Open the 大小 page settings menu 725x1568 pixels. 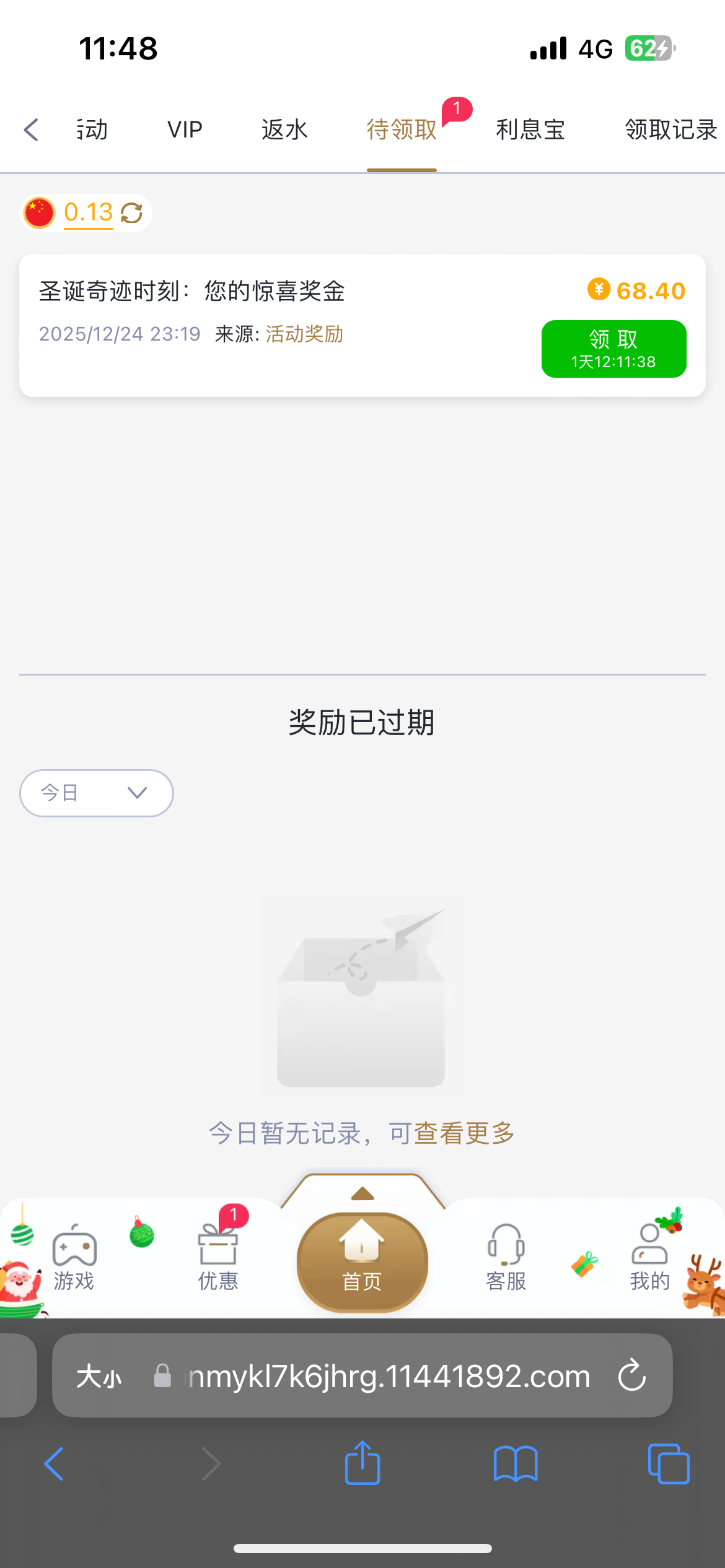click(x=99, y=1377)
